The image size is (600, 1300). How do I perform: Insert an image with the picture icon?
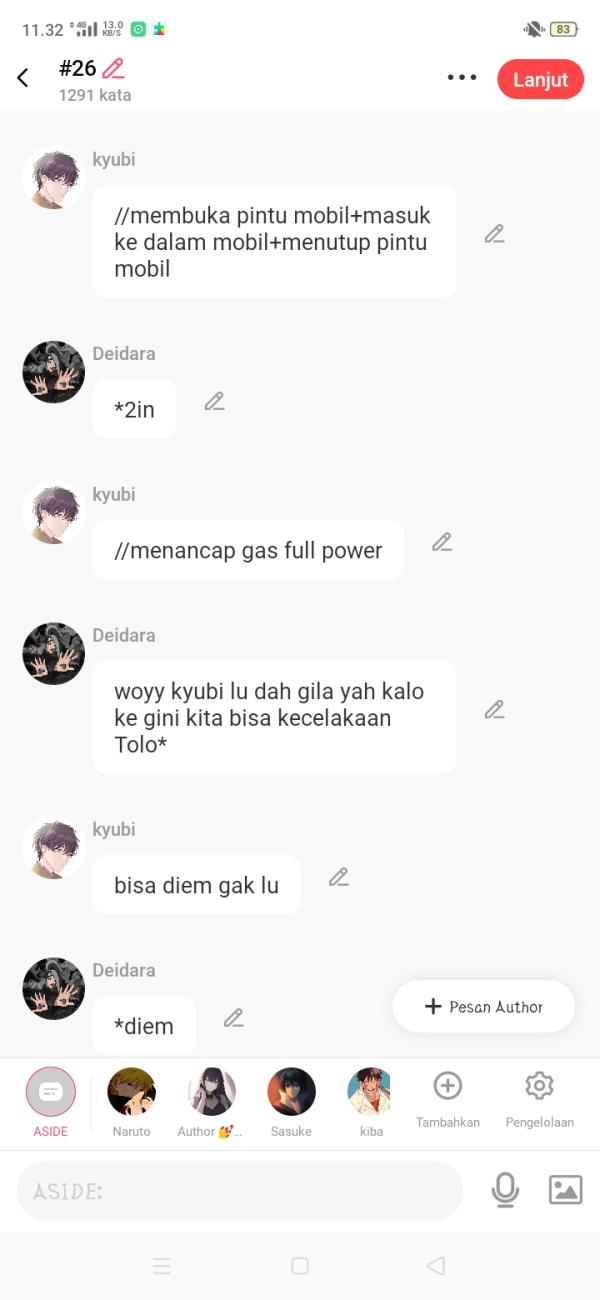pos(565,1190)
